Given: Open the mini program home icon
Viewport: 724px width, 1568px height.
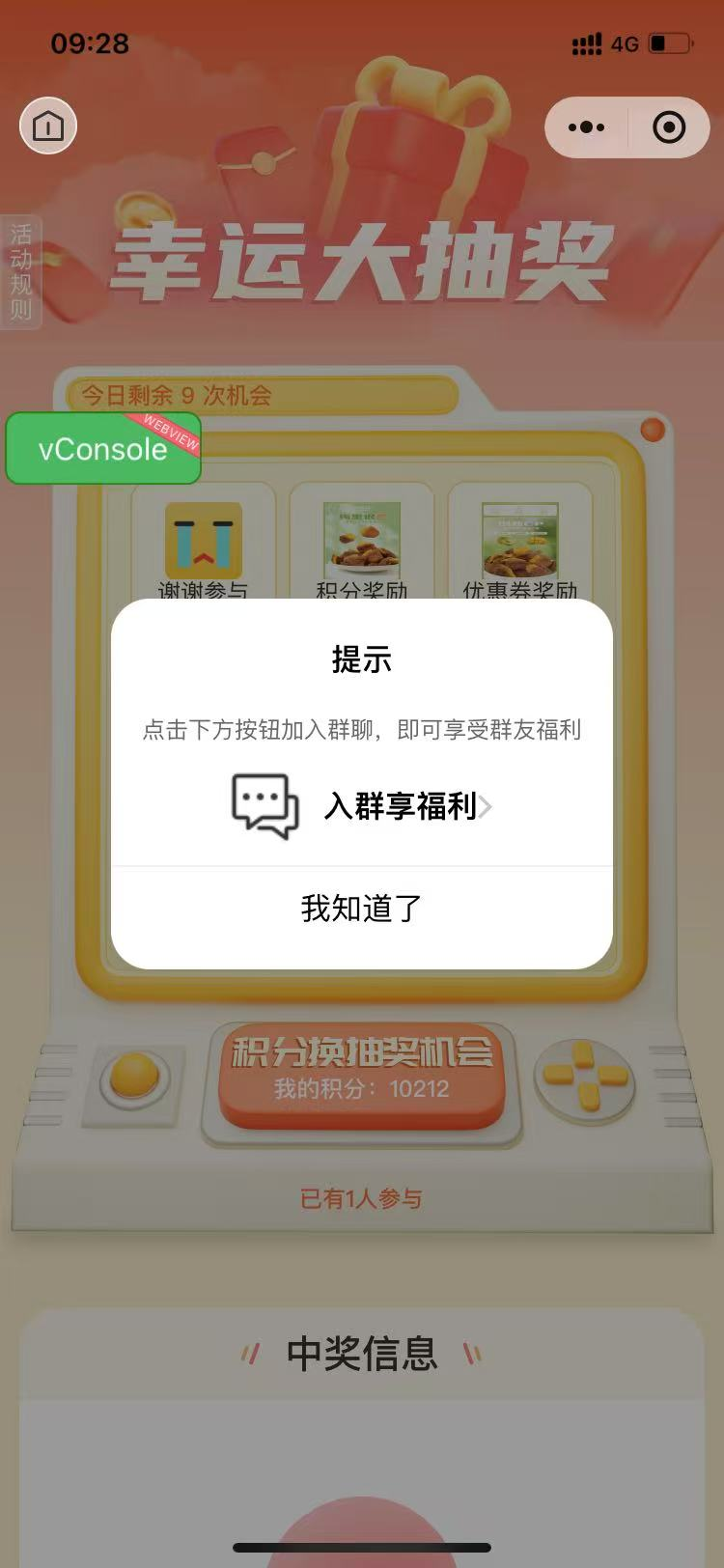Looking at the screenshot, I should click(48, 126).
